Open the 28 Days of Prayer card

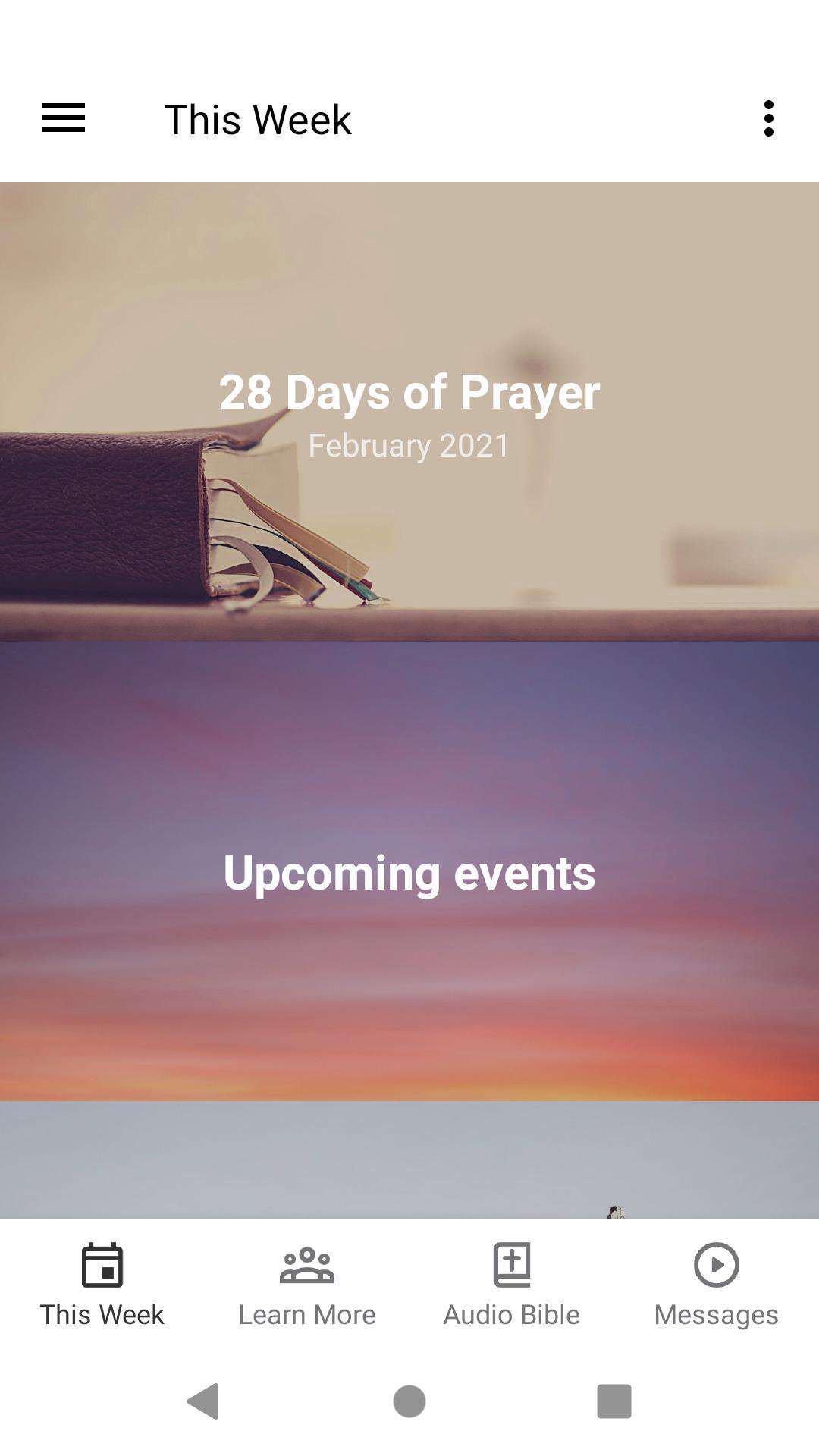(x=409, y=412)
